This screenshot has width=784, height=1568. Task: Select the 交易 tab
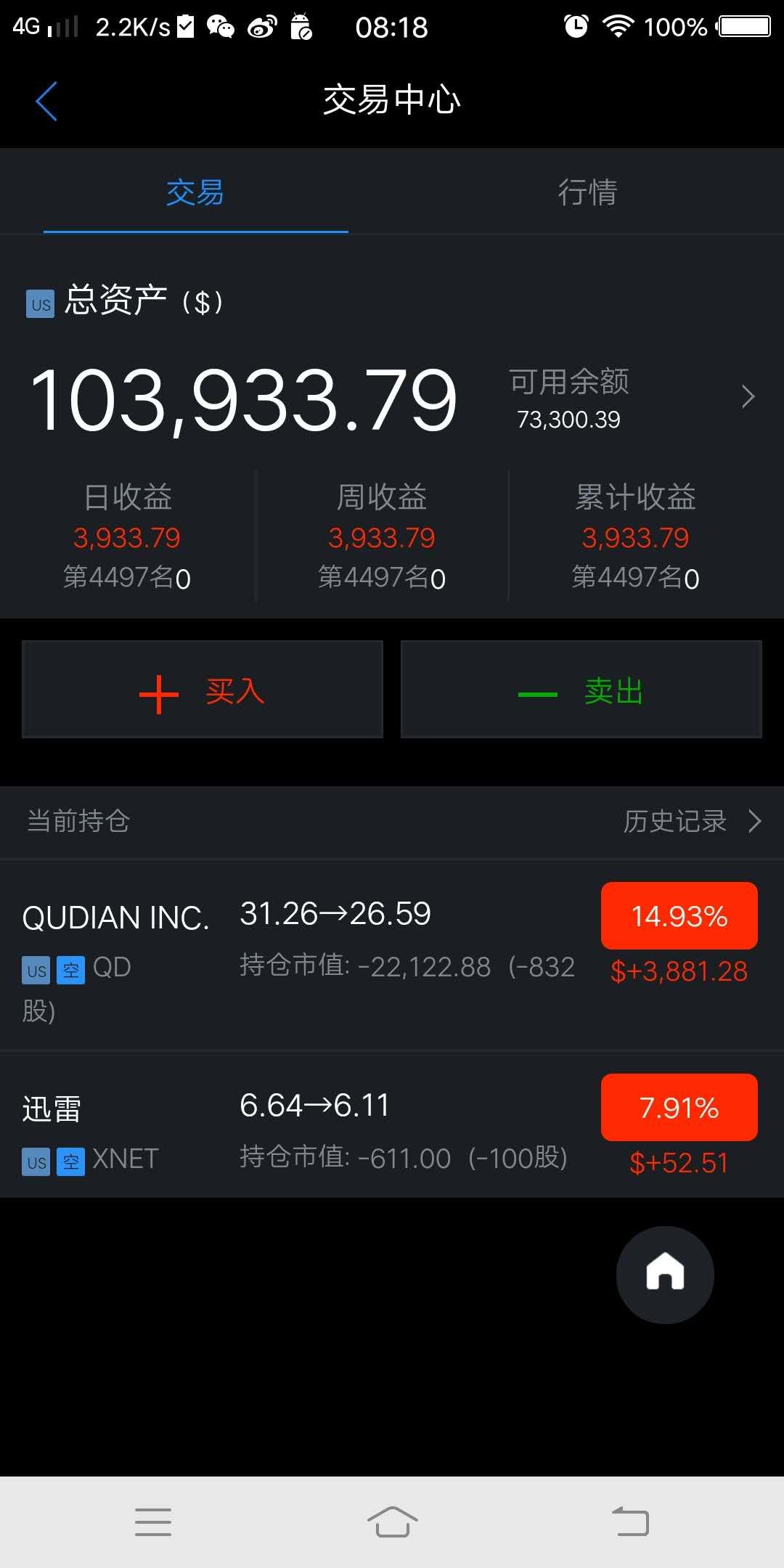(196, 192)
